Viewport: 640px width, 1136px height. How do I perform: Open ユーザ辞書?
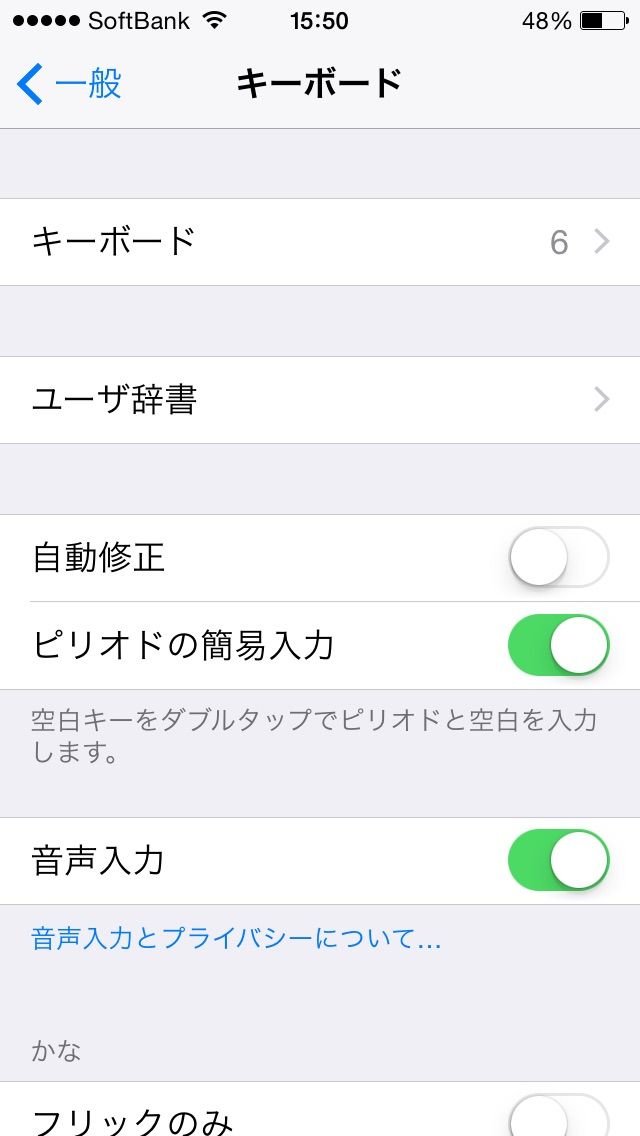point(320,400)
